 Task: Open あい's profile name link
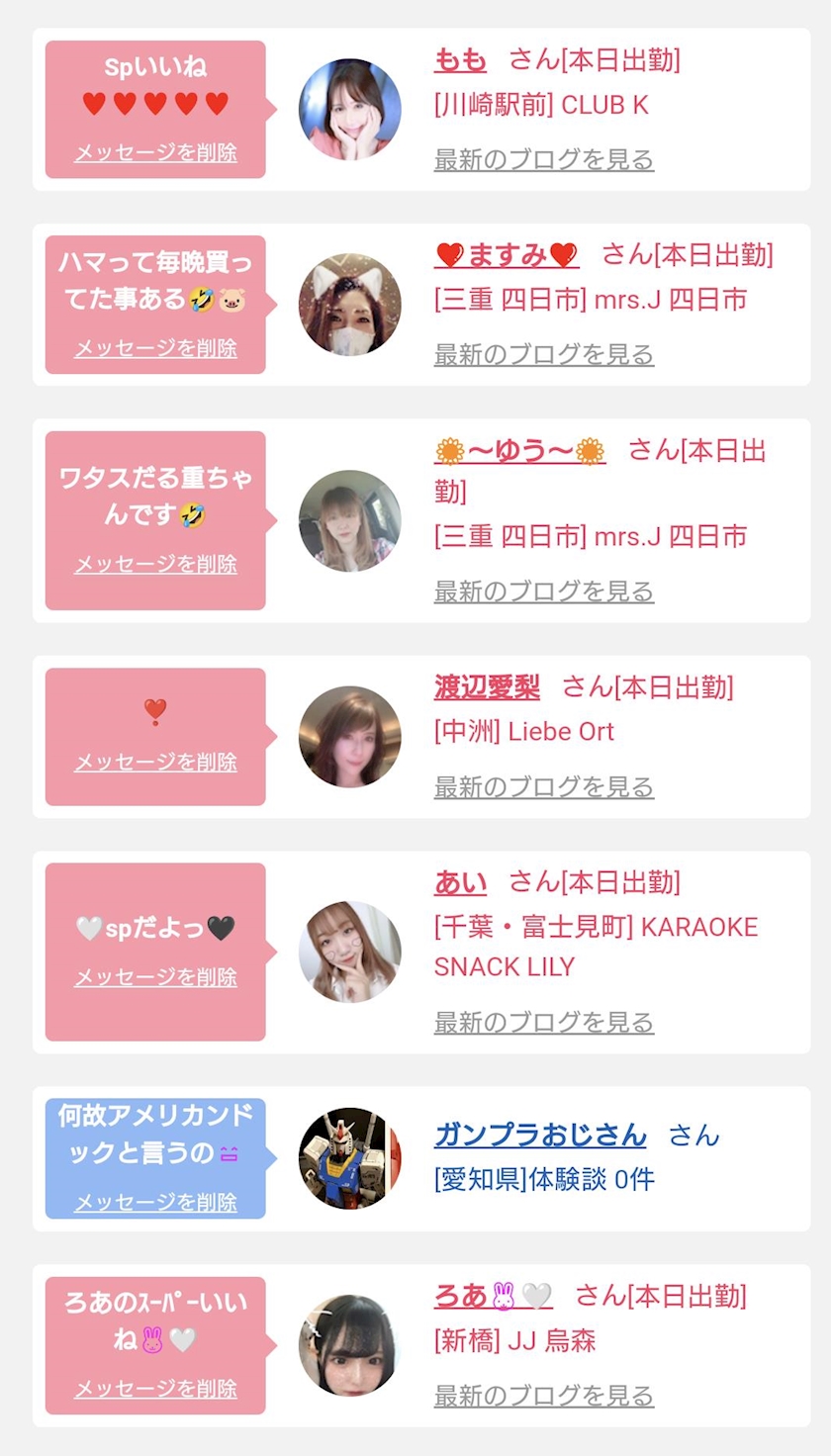[x=460, y=881]
